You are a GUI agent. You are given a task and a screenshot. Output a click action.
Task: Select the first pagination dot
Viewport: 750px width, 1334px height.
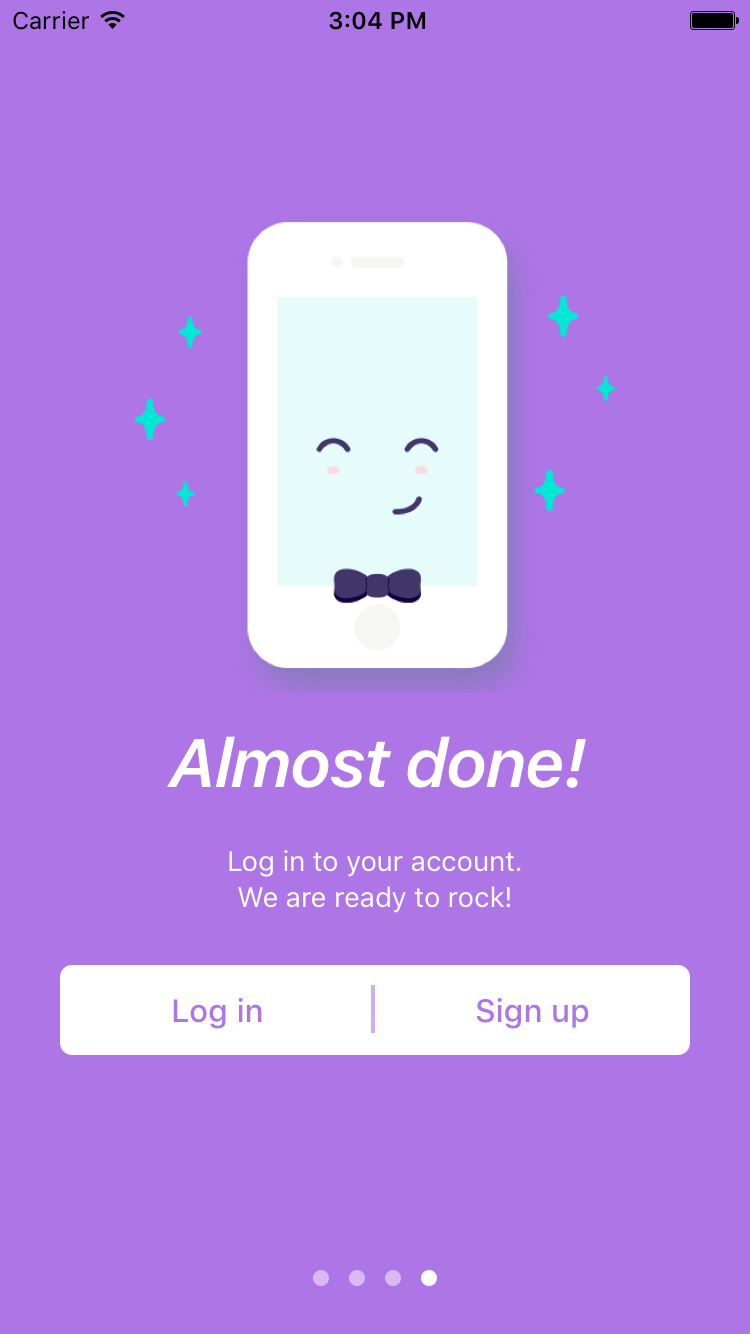coord(321,1277)
